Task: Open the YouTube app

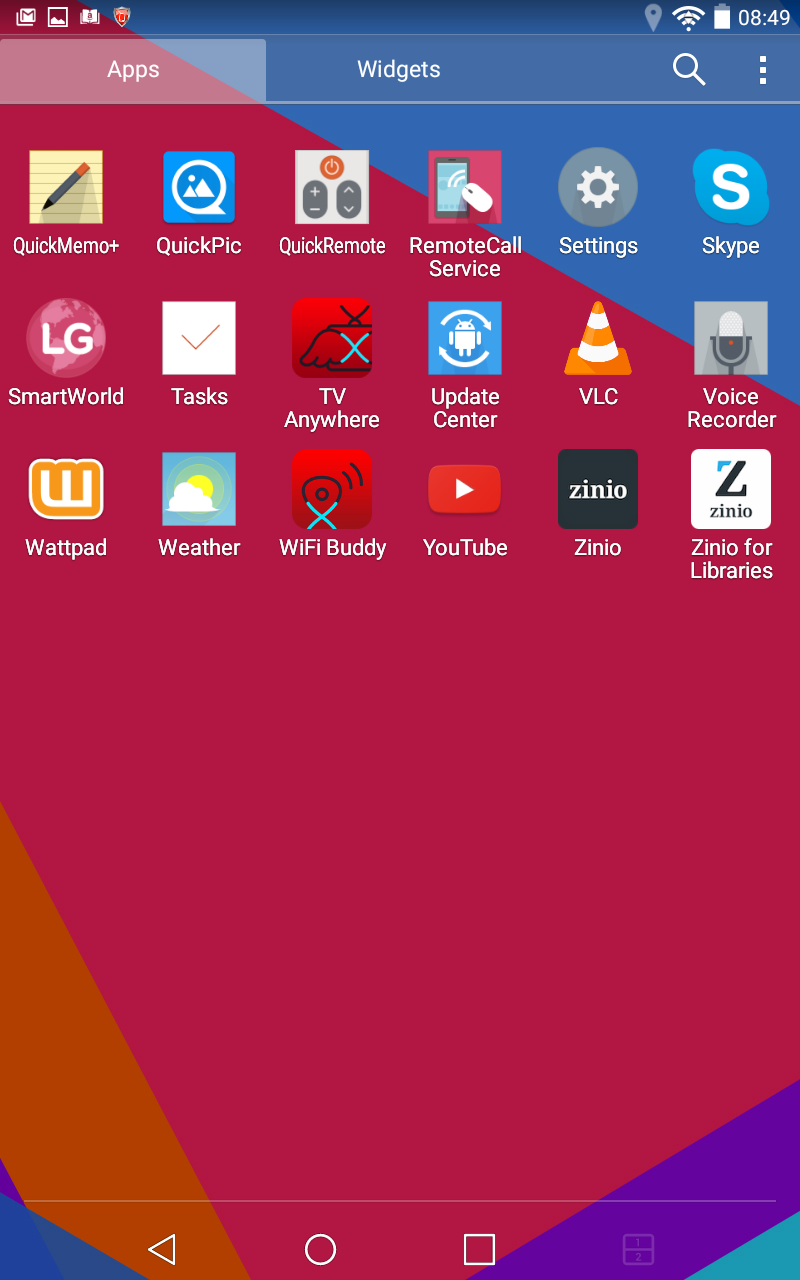Action: [x=465, y=489]
